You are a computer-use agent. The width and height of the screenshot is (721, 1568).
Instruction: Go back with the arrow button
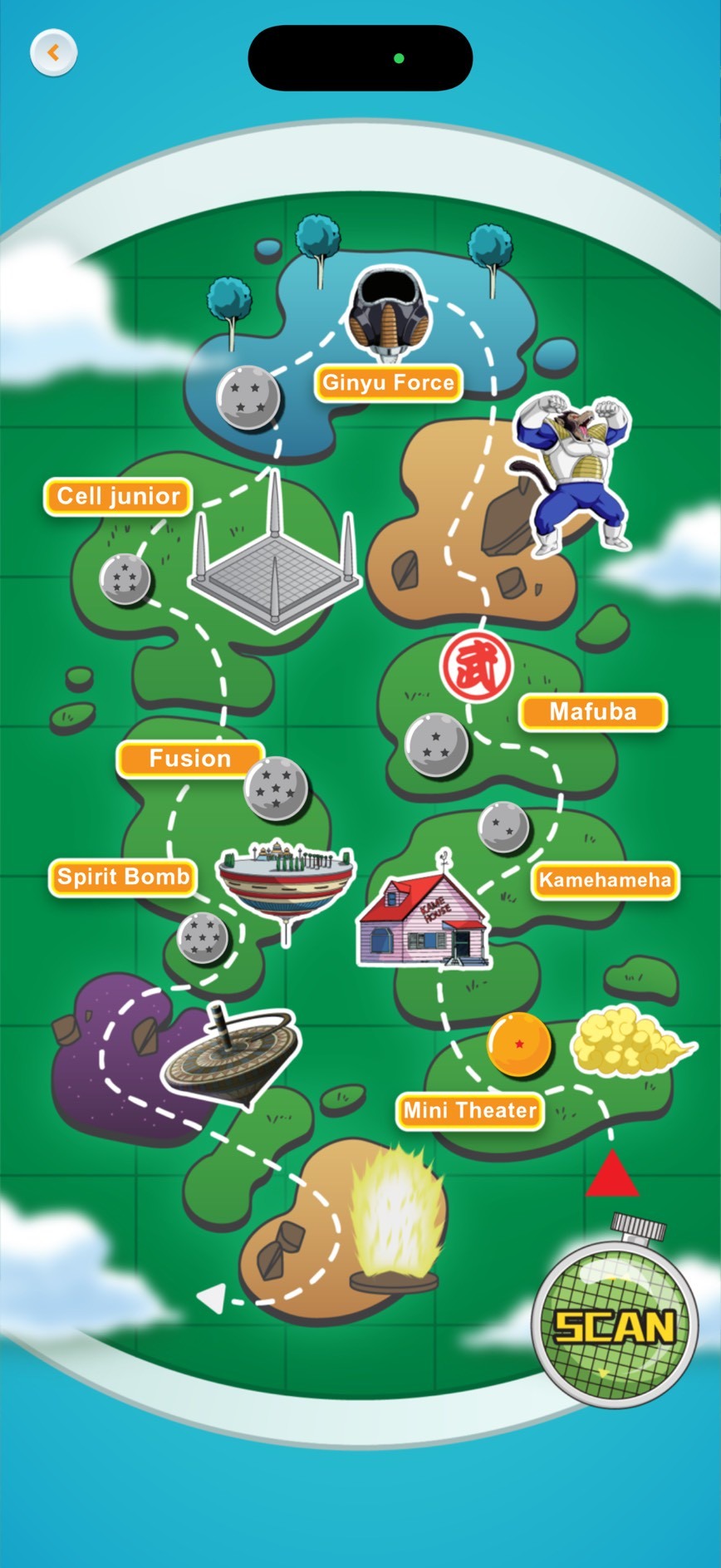click(53, 54)
